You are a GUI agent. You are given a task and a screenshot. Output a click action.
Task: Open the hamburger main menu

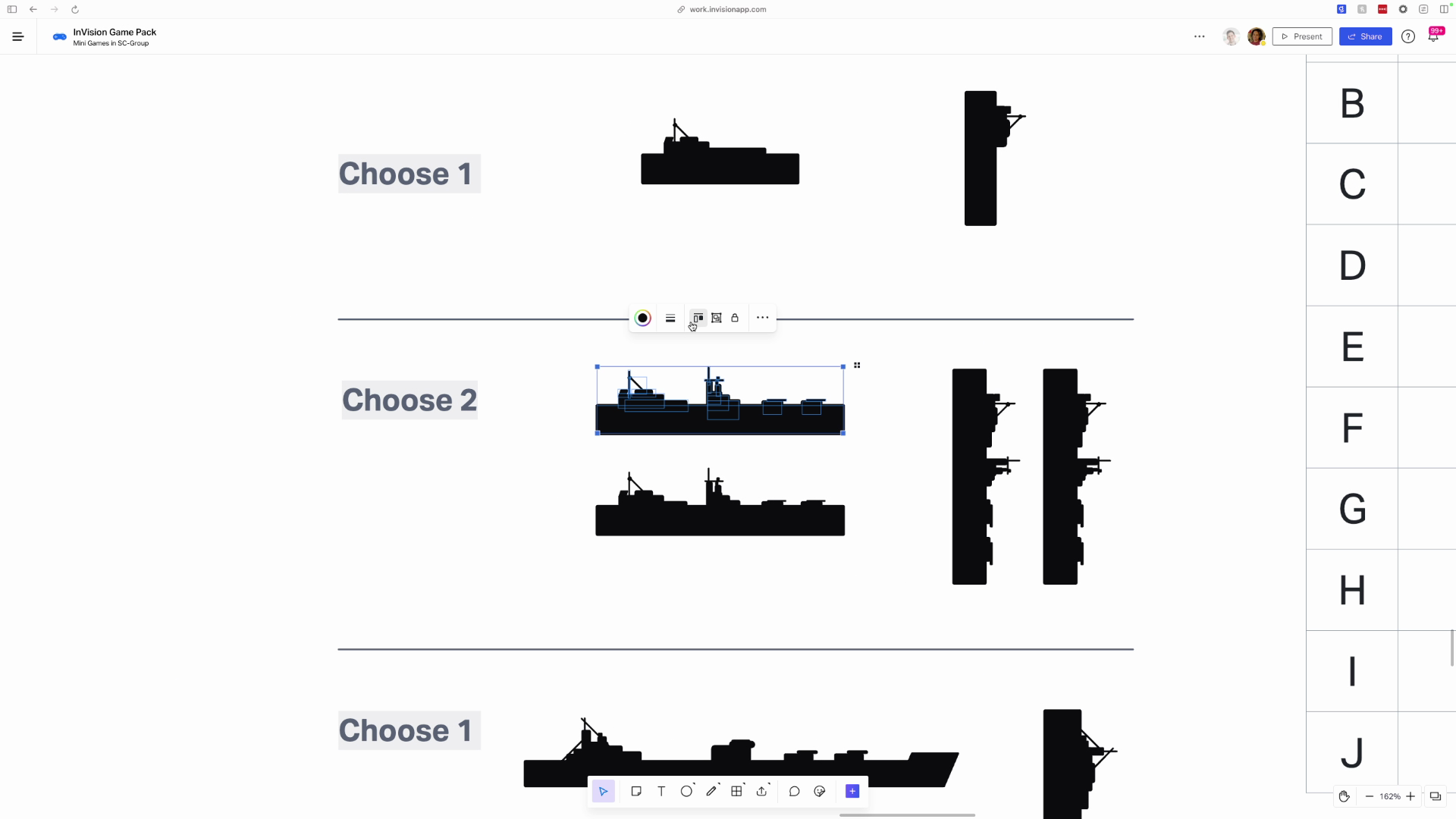pyautogui.click(x=18, y=36)
